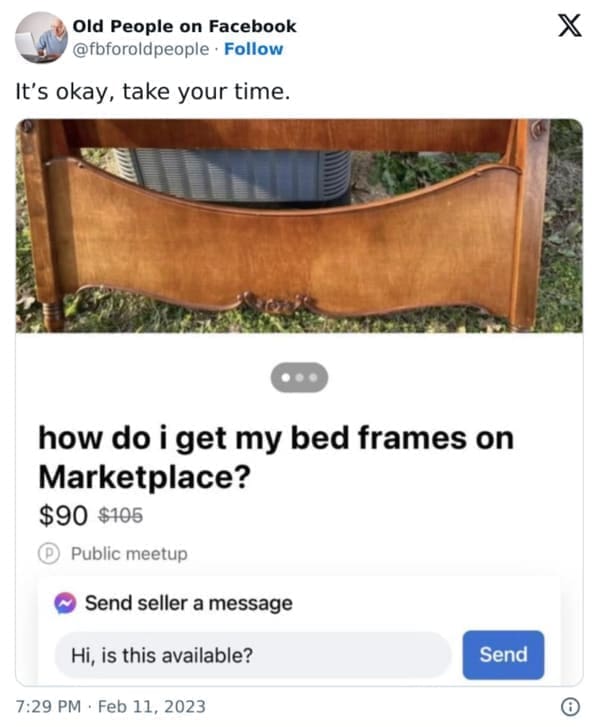Open the Feb 11, 2023 timestamp link

click(x=110, y=706)
